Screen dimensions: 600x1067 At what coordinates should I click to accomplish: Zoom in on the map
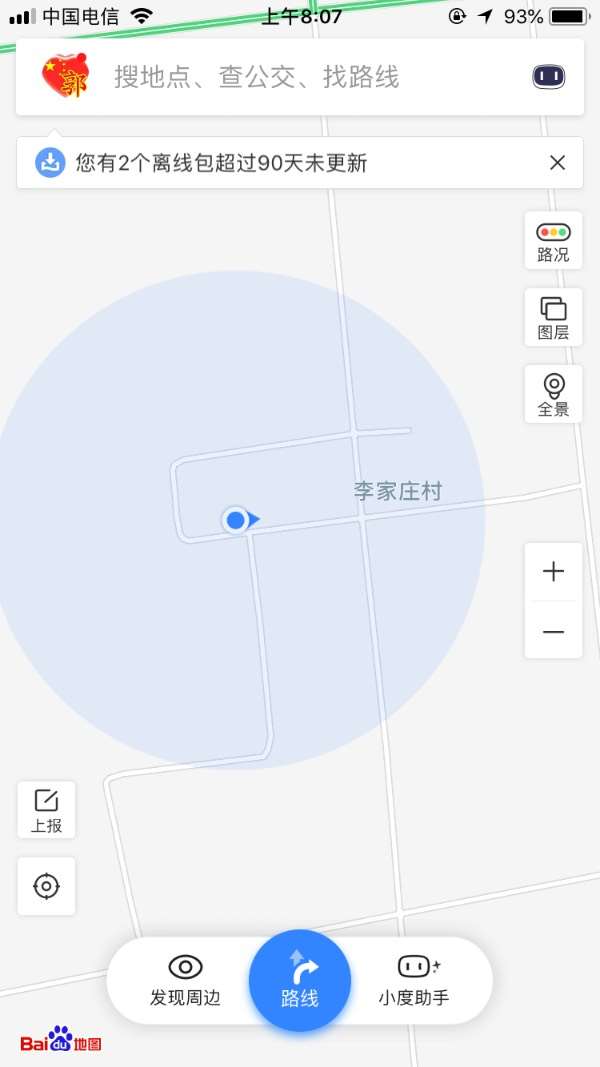(553, 572)
